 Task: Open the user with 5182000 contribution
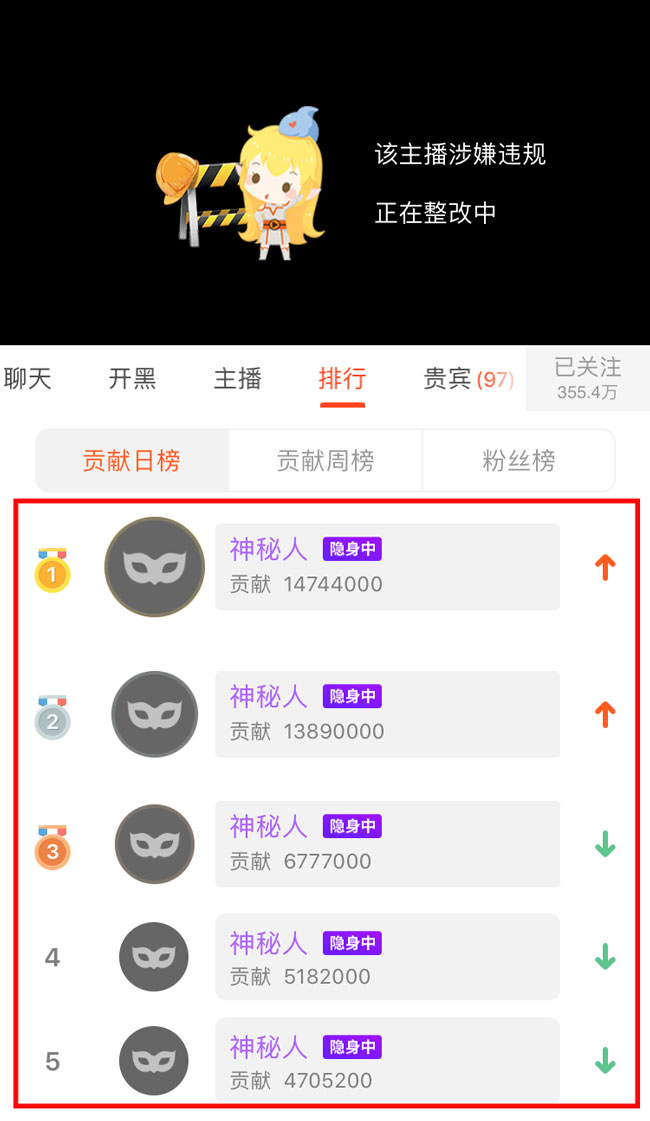click(387, 958)
